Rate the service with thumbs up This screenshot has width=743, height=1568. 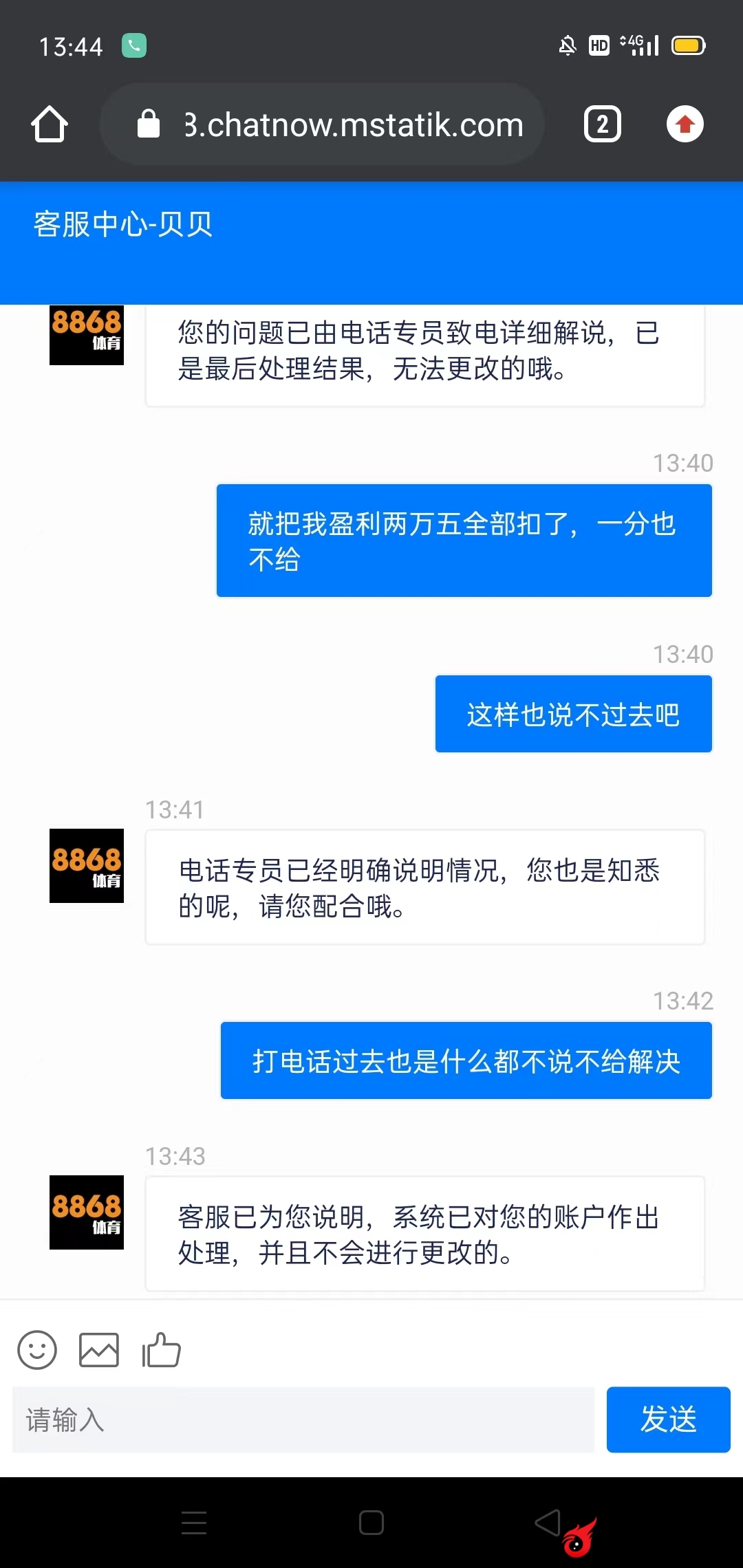coord(161,1349)
